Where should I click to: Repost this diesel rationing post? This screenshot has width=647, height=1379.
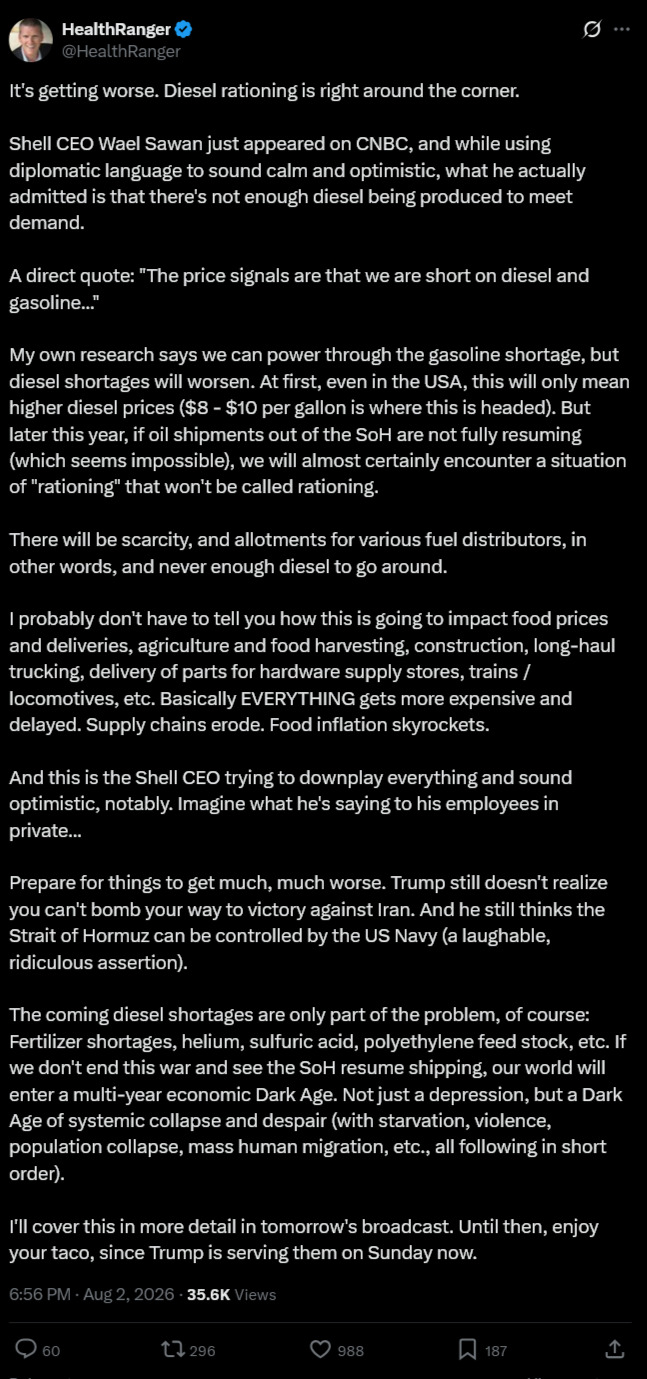point(189,1350)
